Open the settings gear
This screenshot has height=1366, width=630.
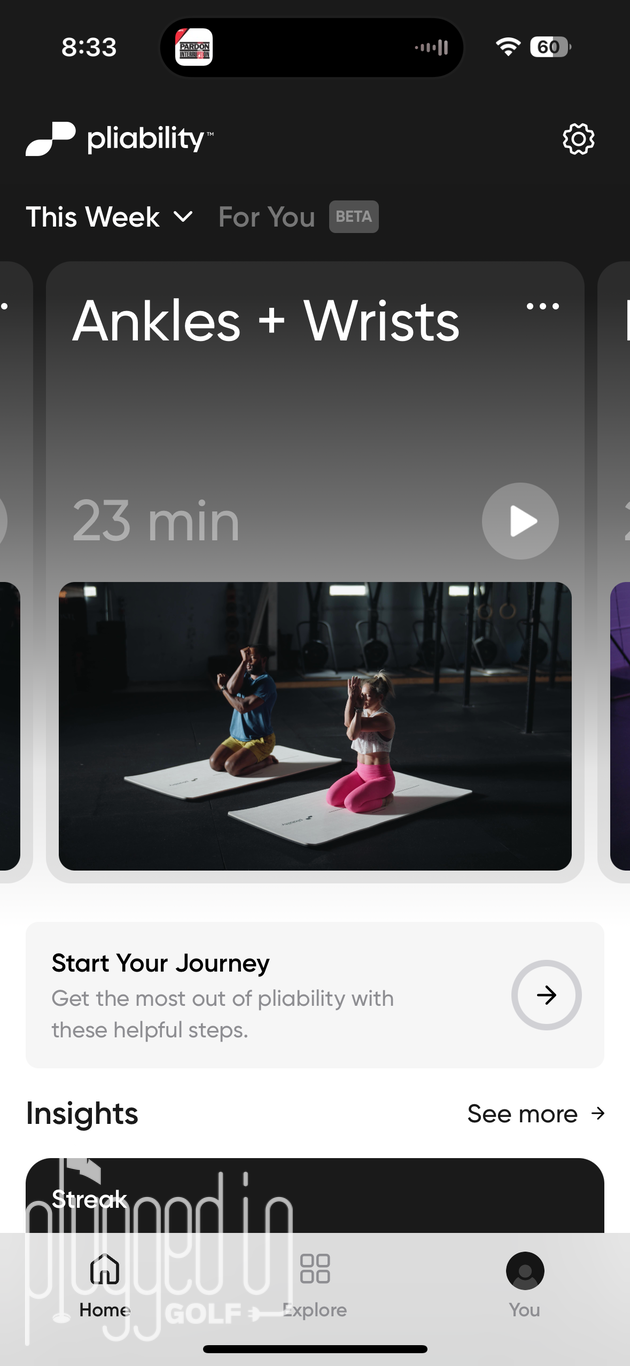click(578, 139)
